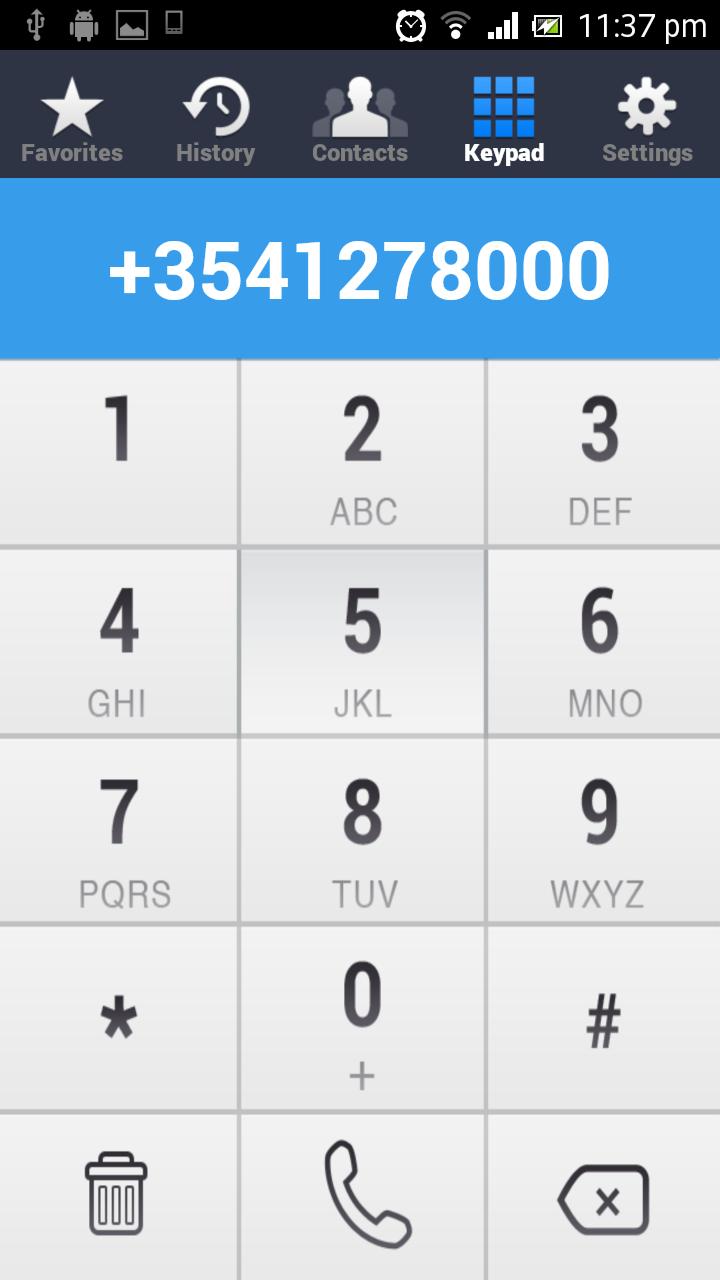The image size is (720, 1280).
Task: Tap the hash key
Action: click(x=604, y=1018)
